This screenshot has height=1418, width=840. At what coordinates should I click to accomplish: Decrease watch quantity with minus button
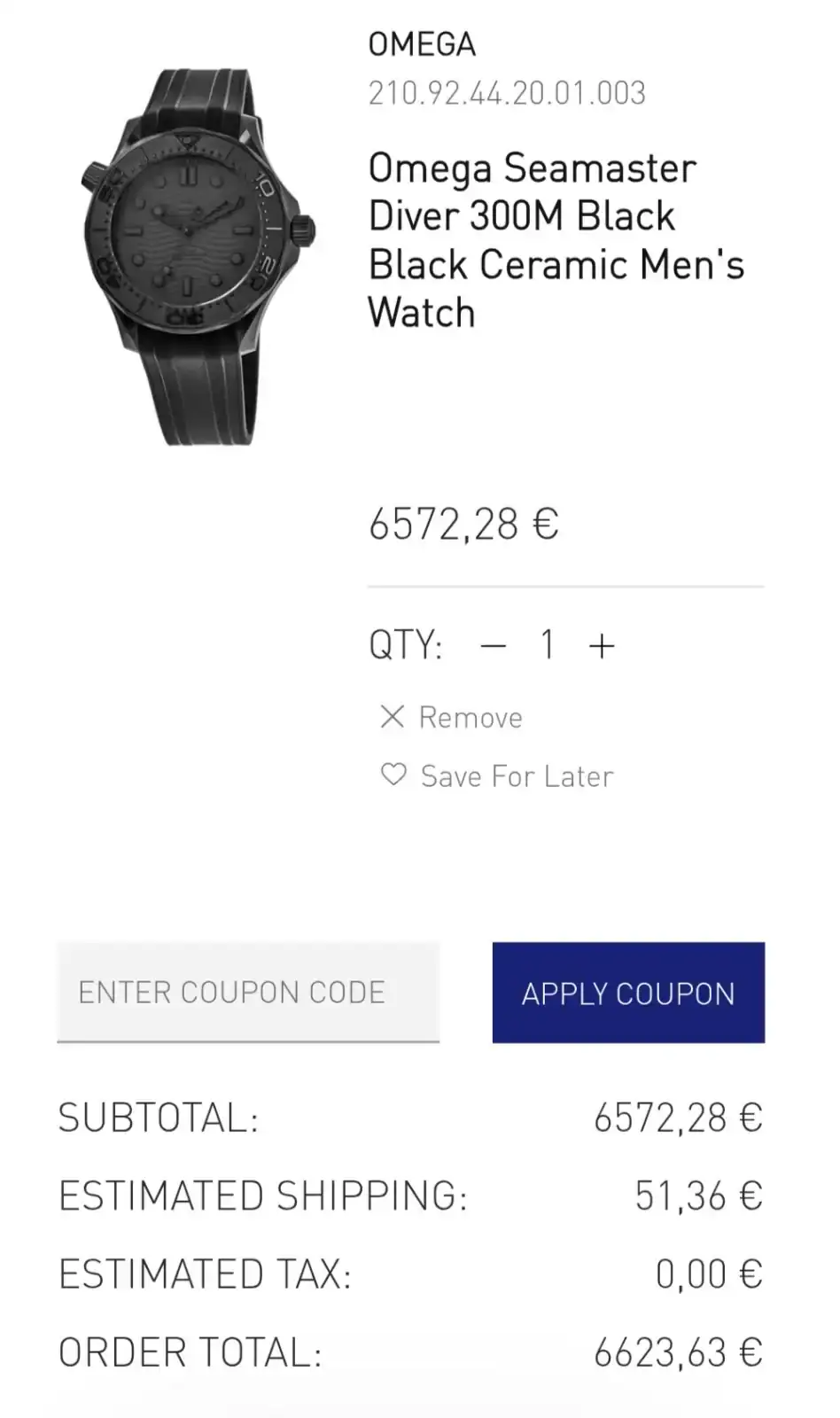[493, 646]
